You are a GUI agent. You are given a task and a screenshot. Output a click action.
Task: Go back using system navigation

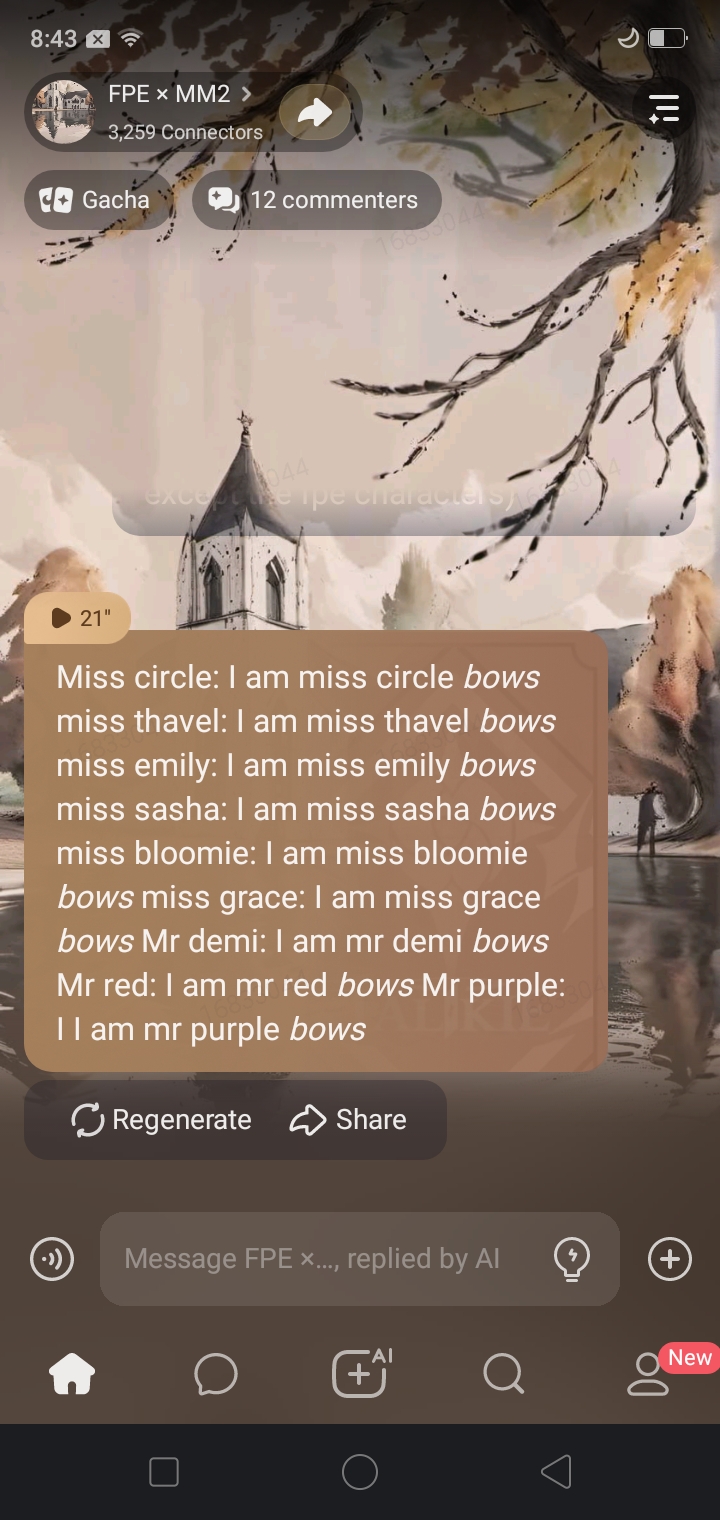click(x=556, y=1472)
